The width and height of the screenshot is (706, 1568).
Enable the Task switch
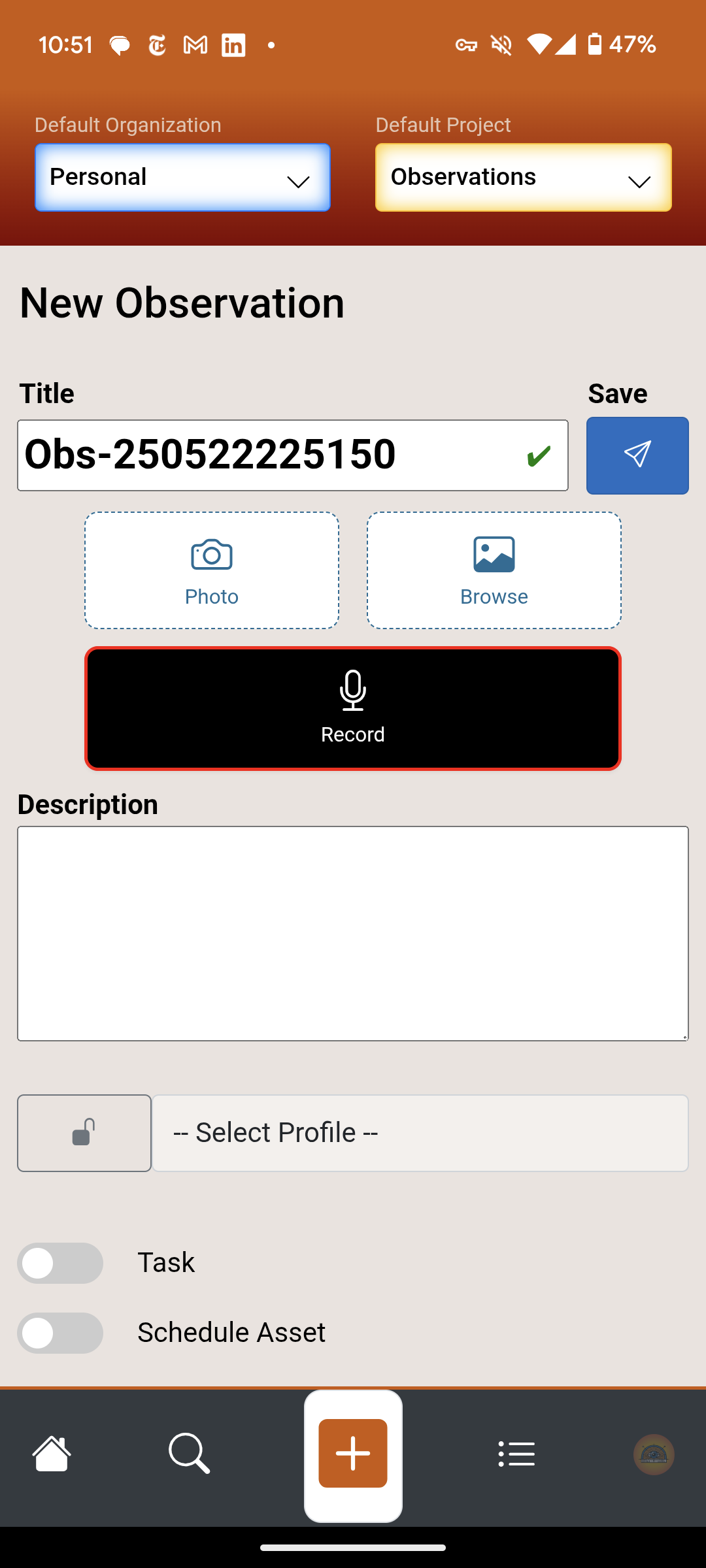[x=60, y=1263]
